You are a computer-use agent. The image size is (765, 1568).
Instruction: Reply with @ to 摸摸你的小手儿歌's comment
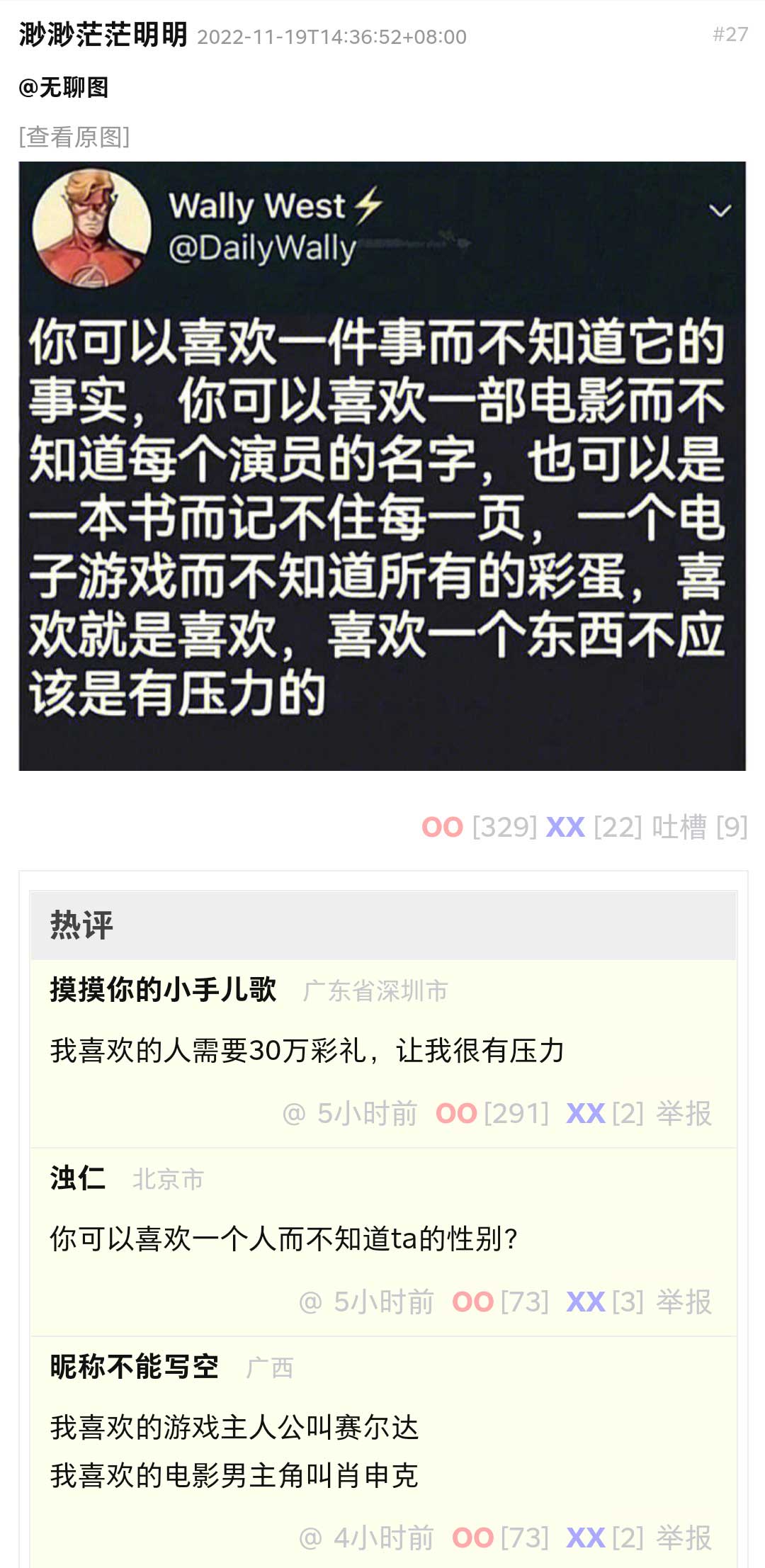tap(294, 1114)
